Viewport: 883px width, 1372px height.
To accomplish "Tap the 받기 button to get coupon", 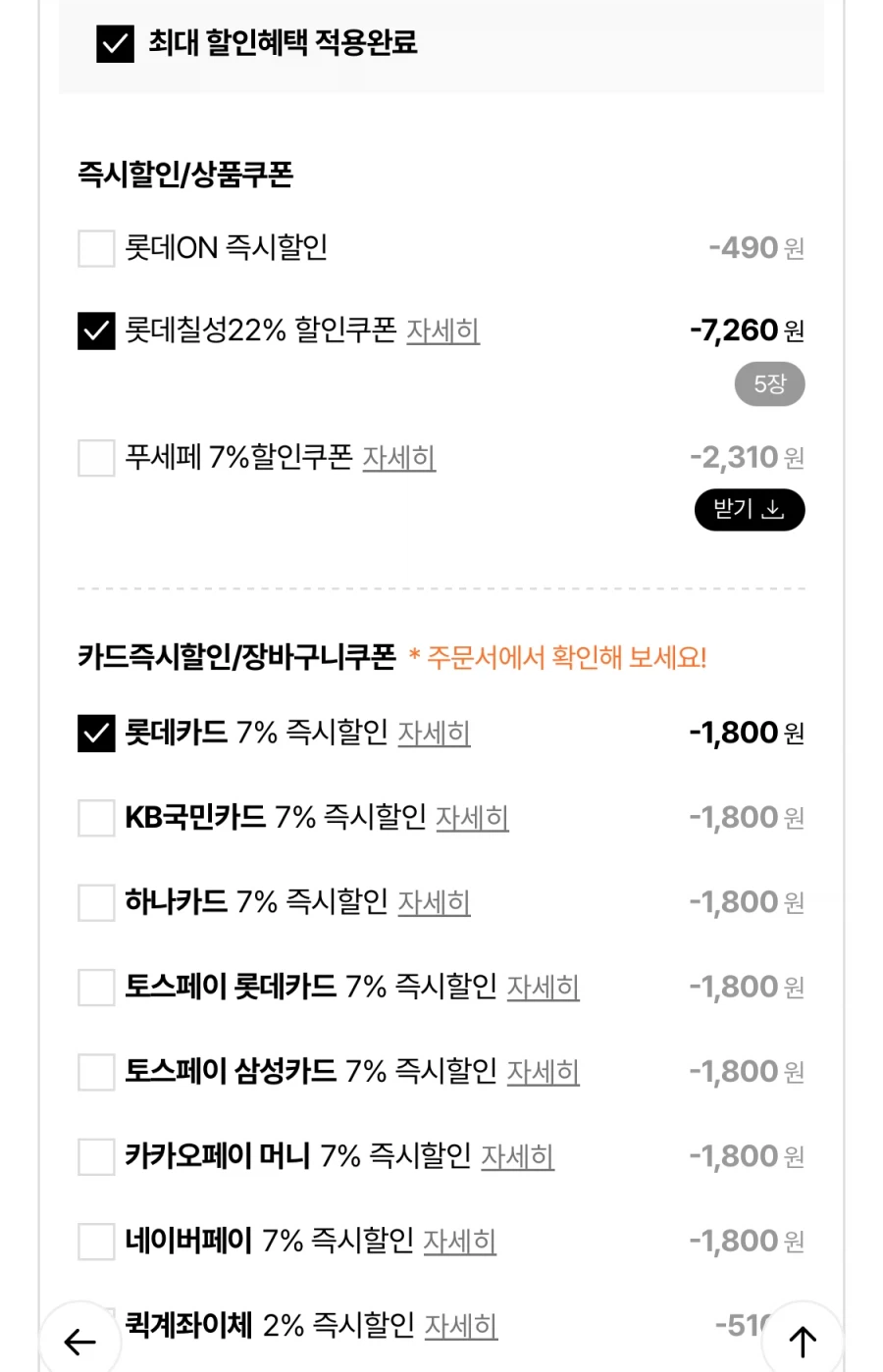I will tap(749, 510).
